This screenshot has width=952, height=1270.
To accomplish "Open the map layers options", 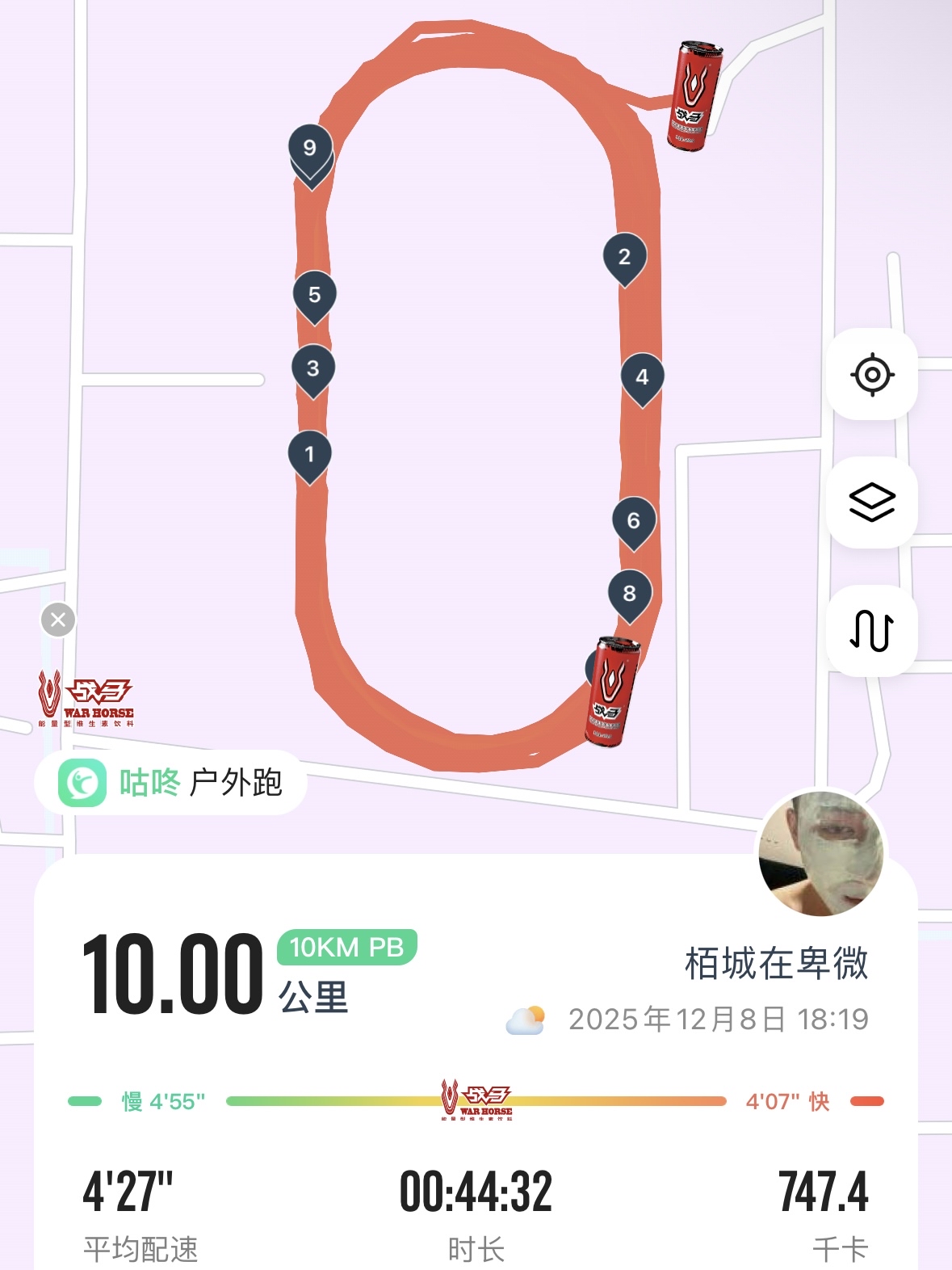I will [872, 503].
